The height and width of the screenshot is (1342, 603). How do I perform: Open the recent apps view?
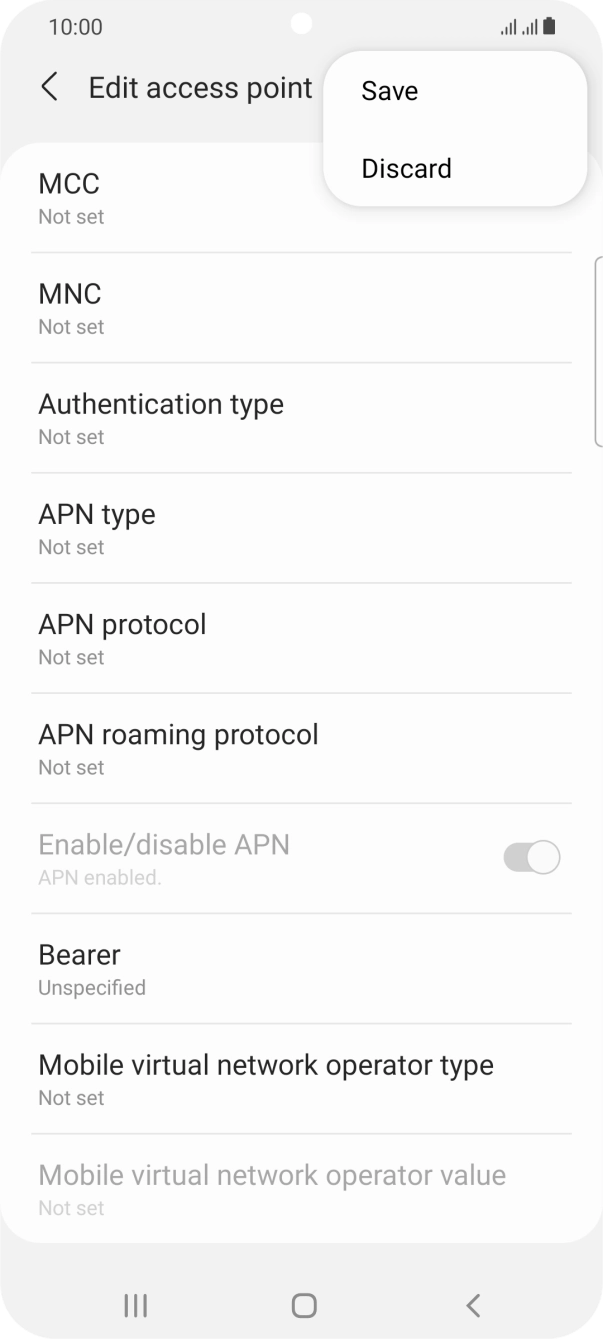[135, 1304]
